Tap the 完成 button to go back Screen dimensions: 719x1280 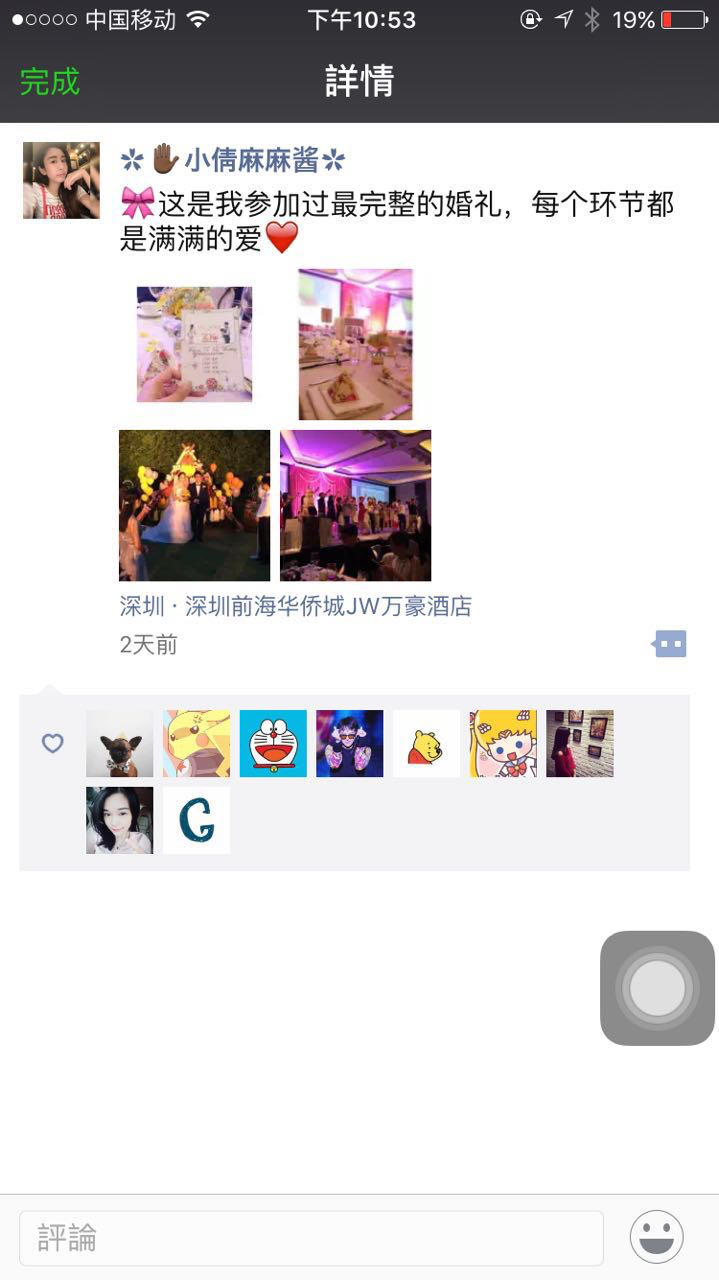[49, 81]
